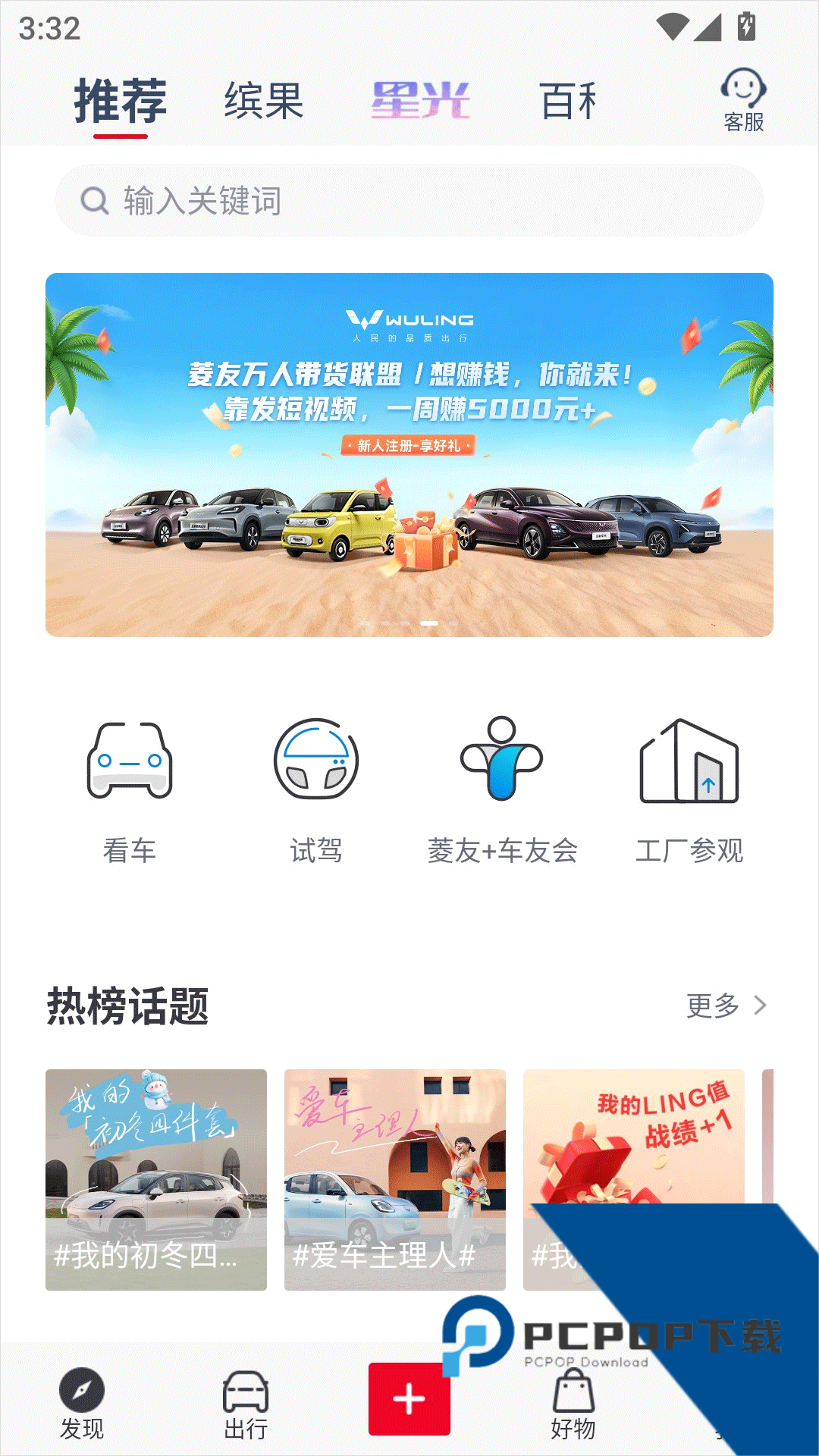
Task: Open the Wuling 菱友万人带货联盟 banner
Action: click(409, 455)
